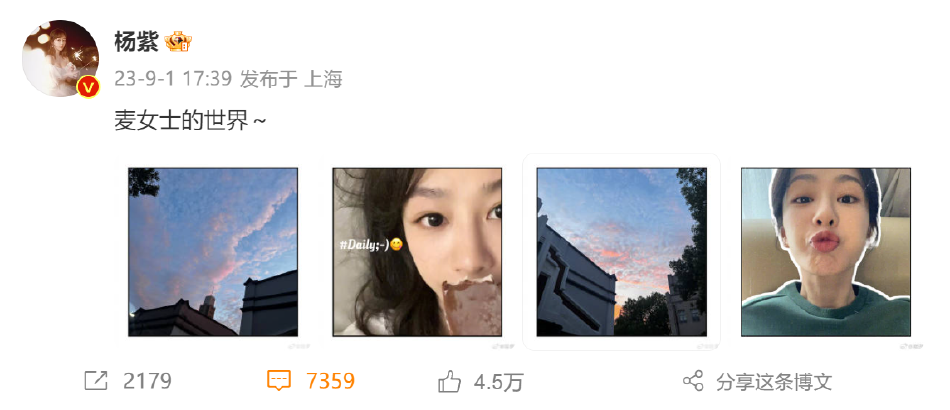The width and height of the screenshot is (950, 410).
Task: Like the post with 4.5万 likes
Action: tap(480, 381)
